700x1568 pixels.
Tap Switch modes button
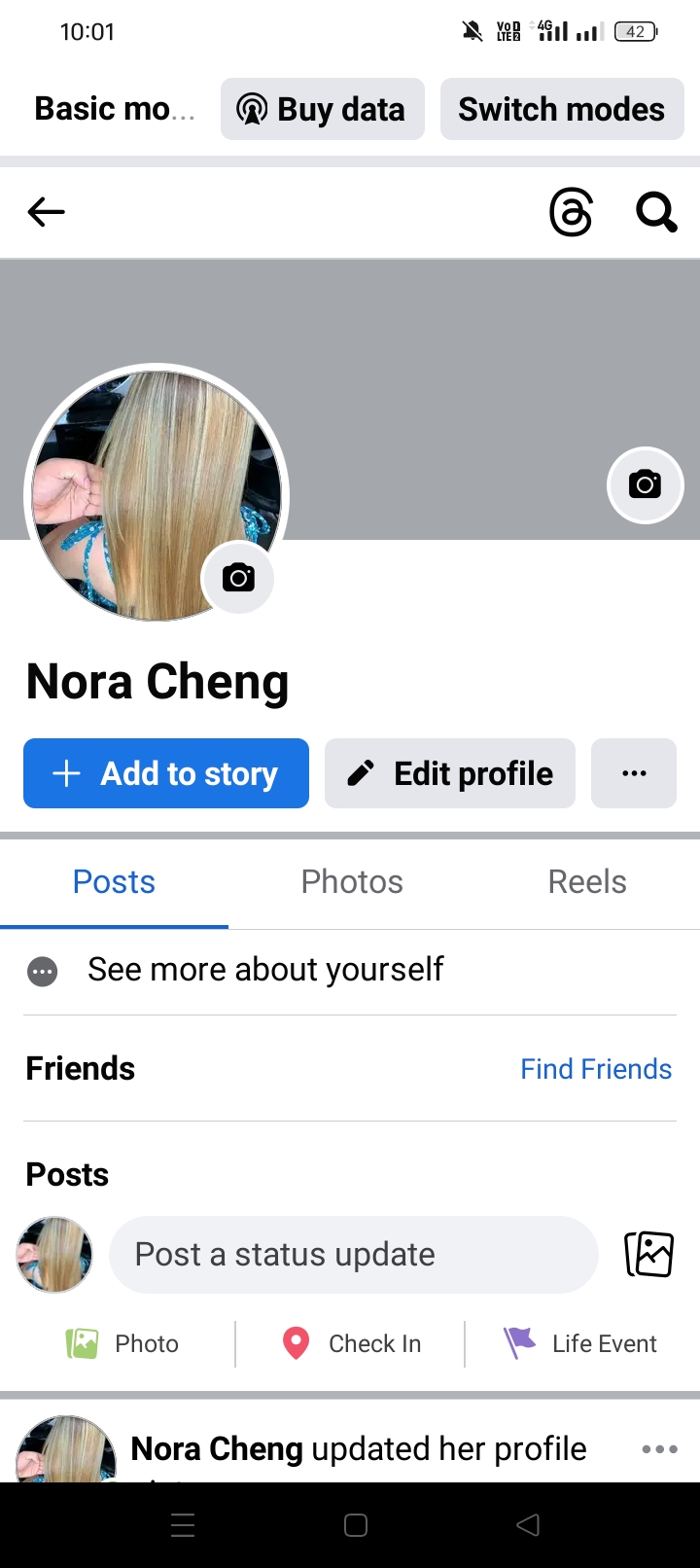(x=562, y=109)
